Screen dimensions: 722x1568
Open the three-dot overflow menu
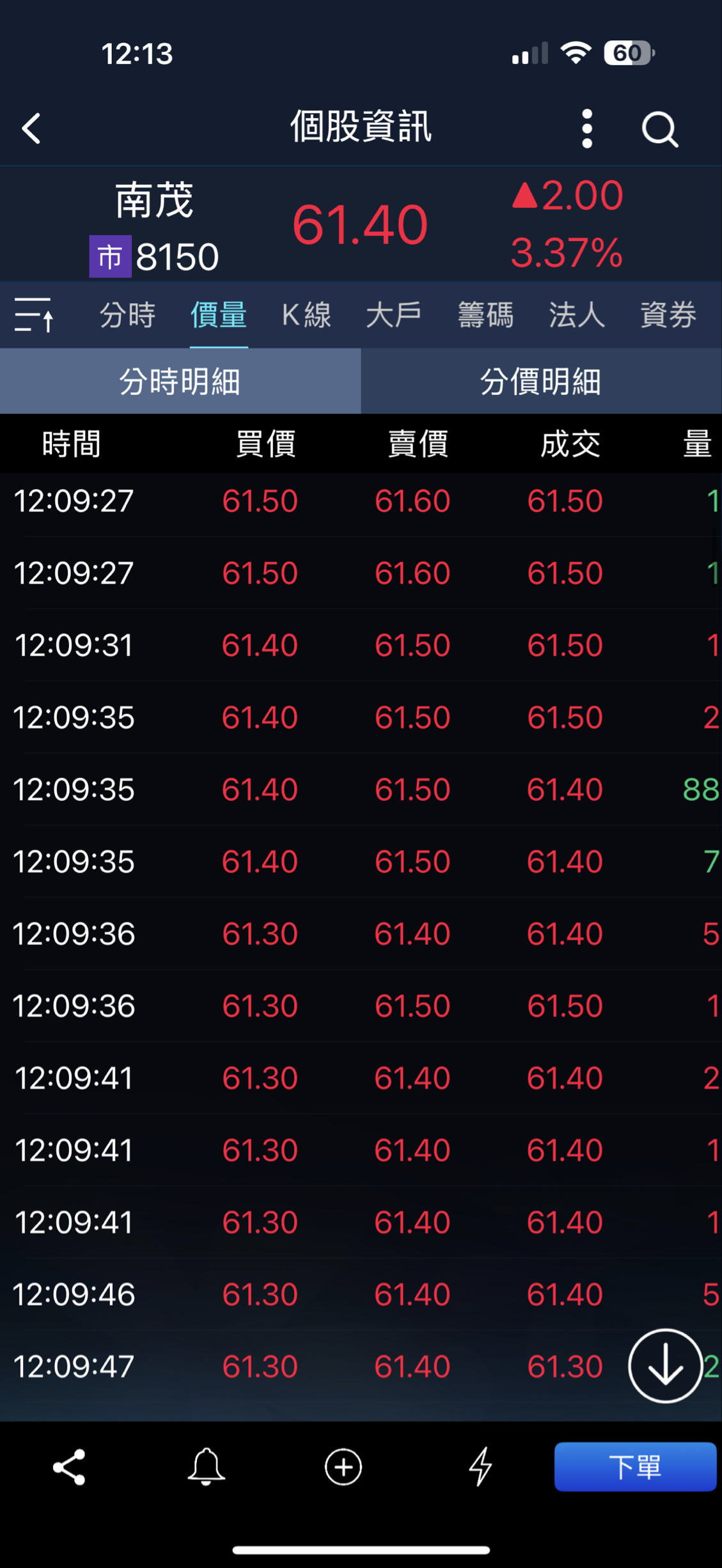click(587, 128)
